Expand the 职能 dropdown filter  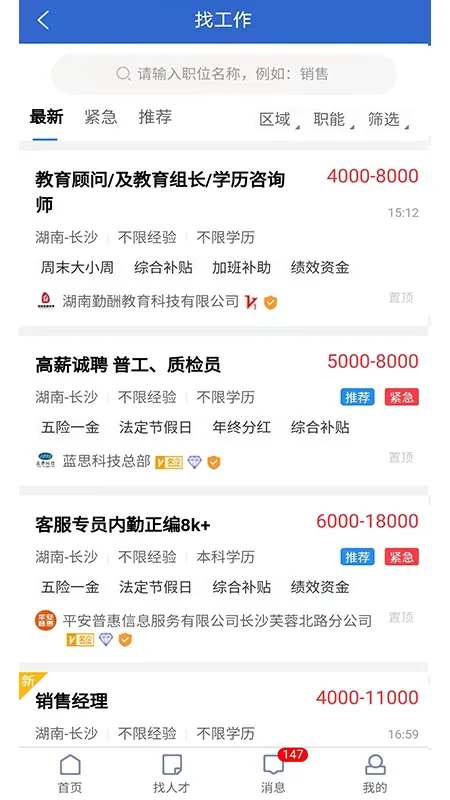(333, 119)
